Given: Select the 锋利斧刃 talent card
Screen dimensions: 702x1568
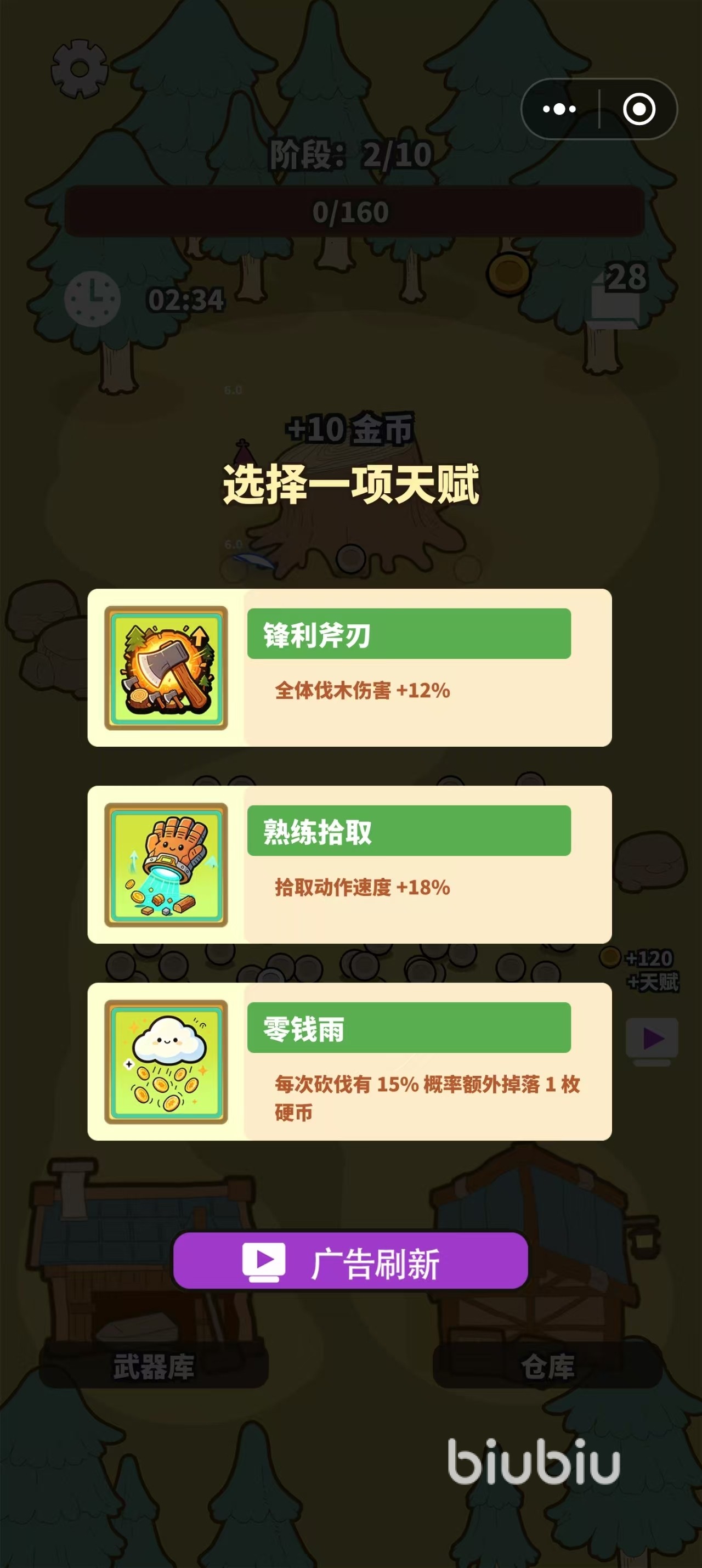Looking at the screenshot, I should 350,668.
